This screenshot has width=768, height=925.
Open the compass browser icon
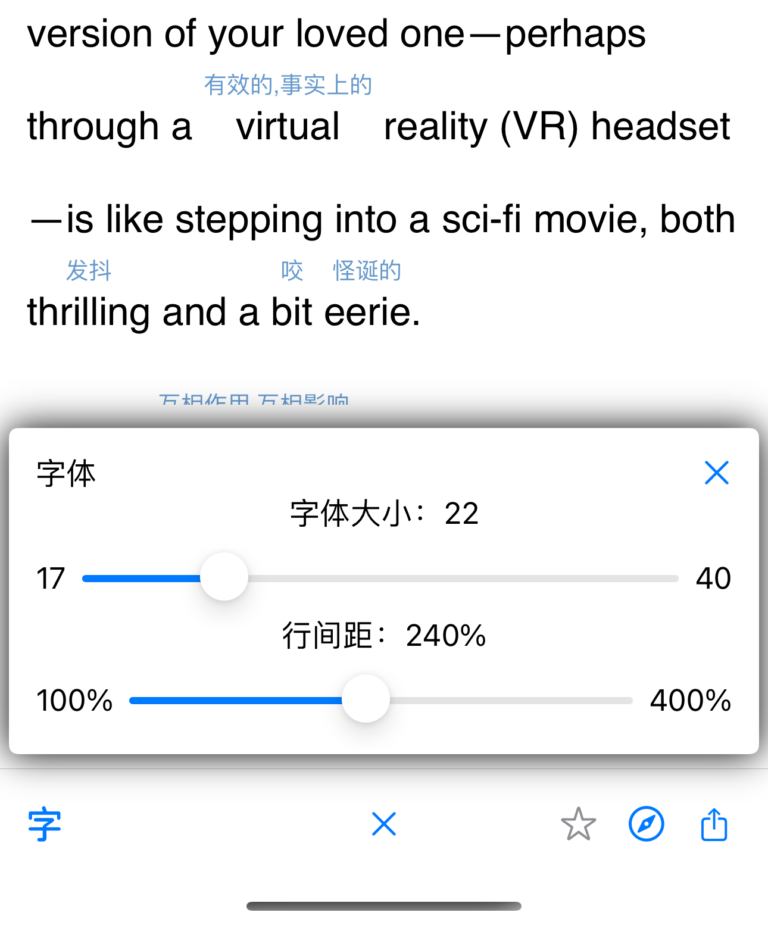[646, 825]
